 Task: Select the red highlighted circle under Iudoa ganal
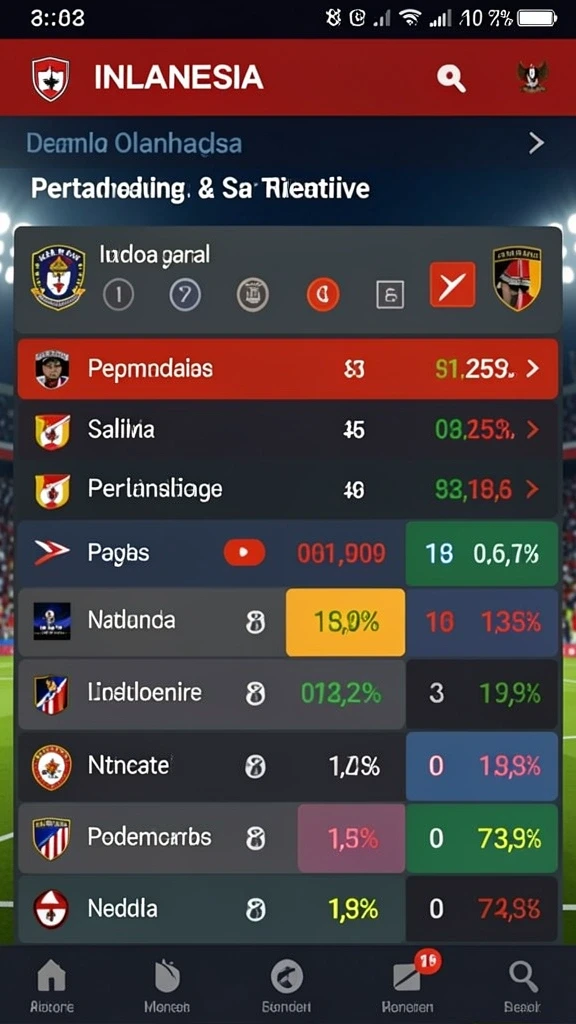click(x=323, y=295)
